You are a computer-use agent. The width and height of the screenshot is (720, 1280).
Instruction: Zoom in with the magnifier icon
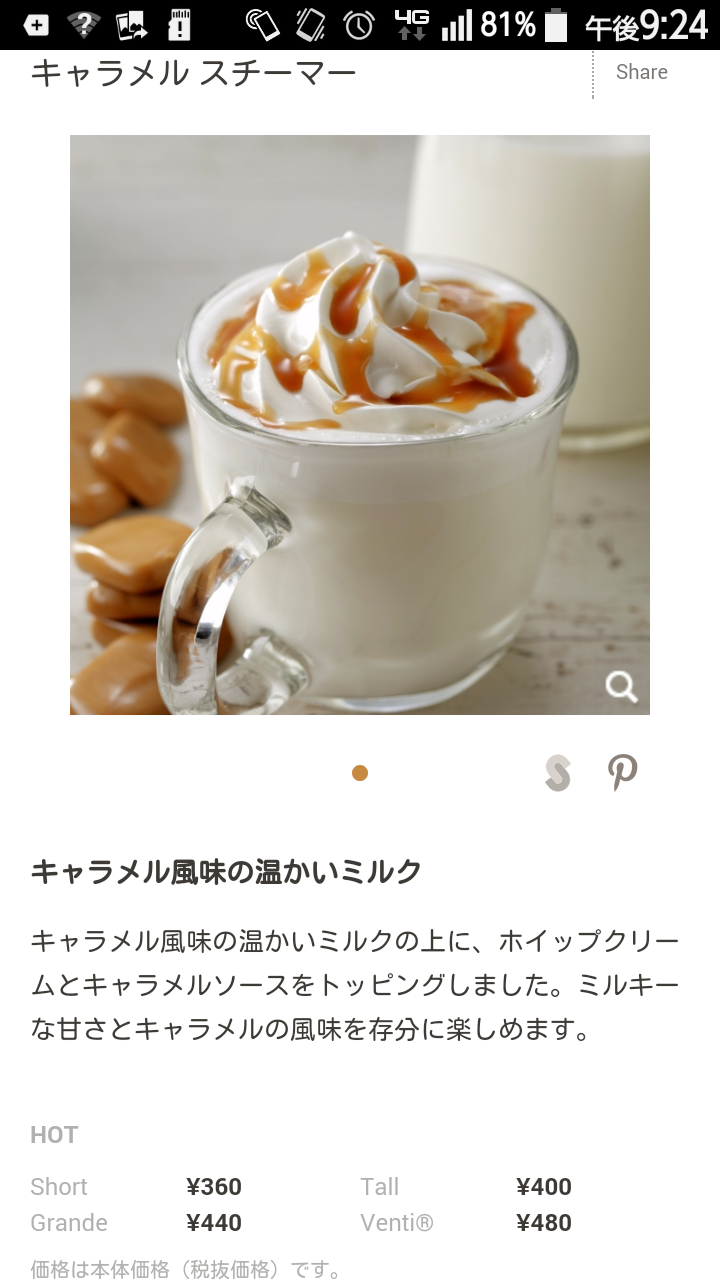[x=621, y=687]
